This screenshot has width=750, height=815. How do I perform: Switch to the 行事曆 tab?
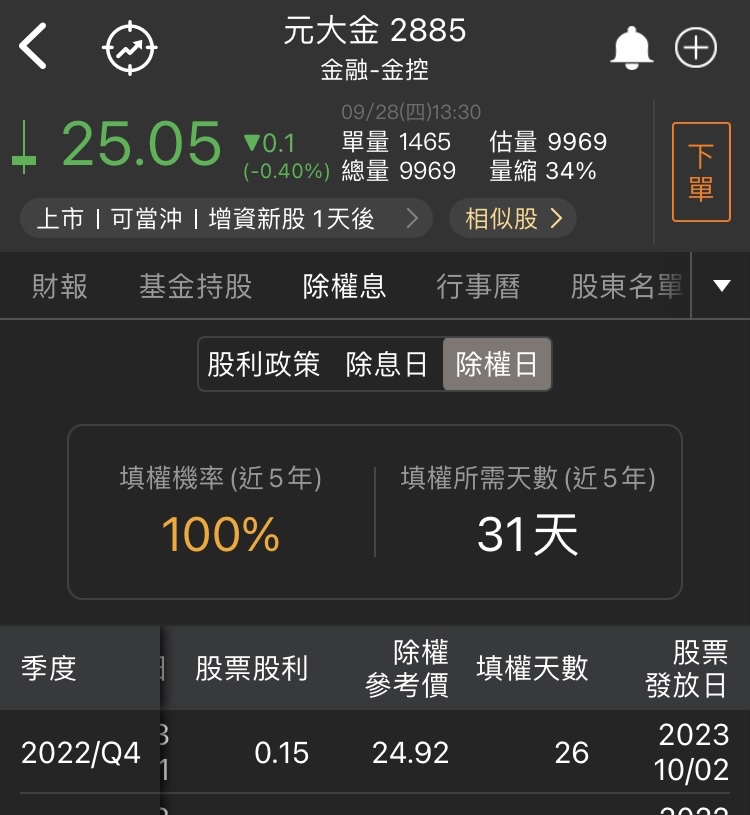[x=478, y=287]
